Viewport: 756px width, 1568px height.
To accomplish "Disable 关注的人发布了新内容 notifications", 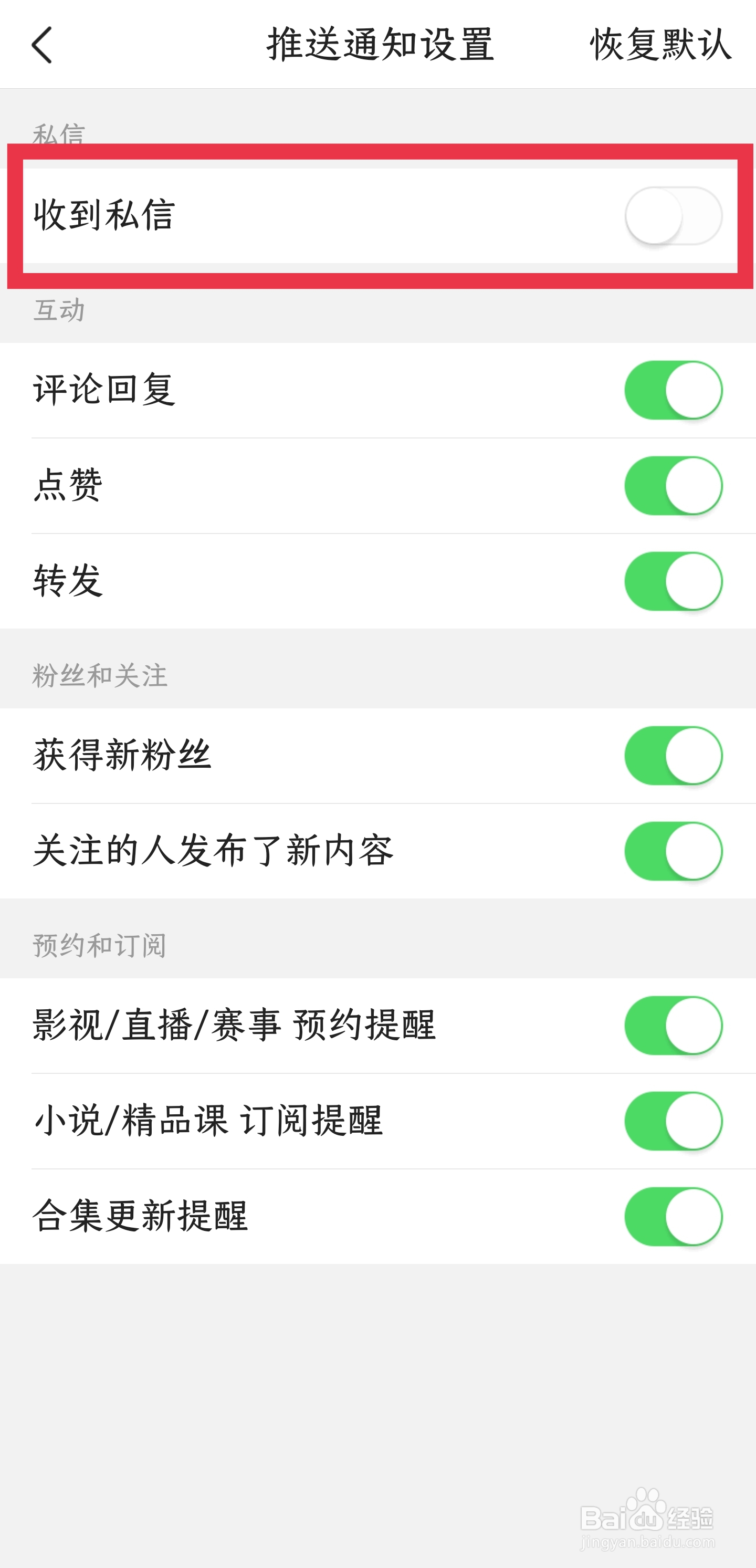I will 673,851.
